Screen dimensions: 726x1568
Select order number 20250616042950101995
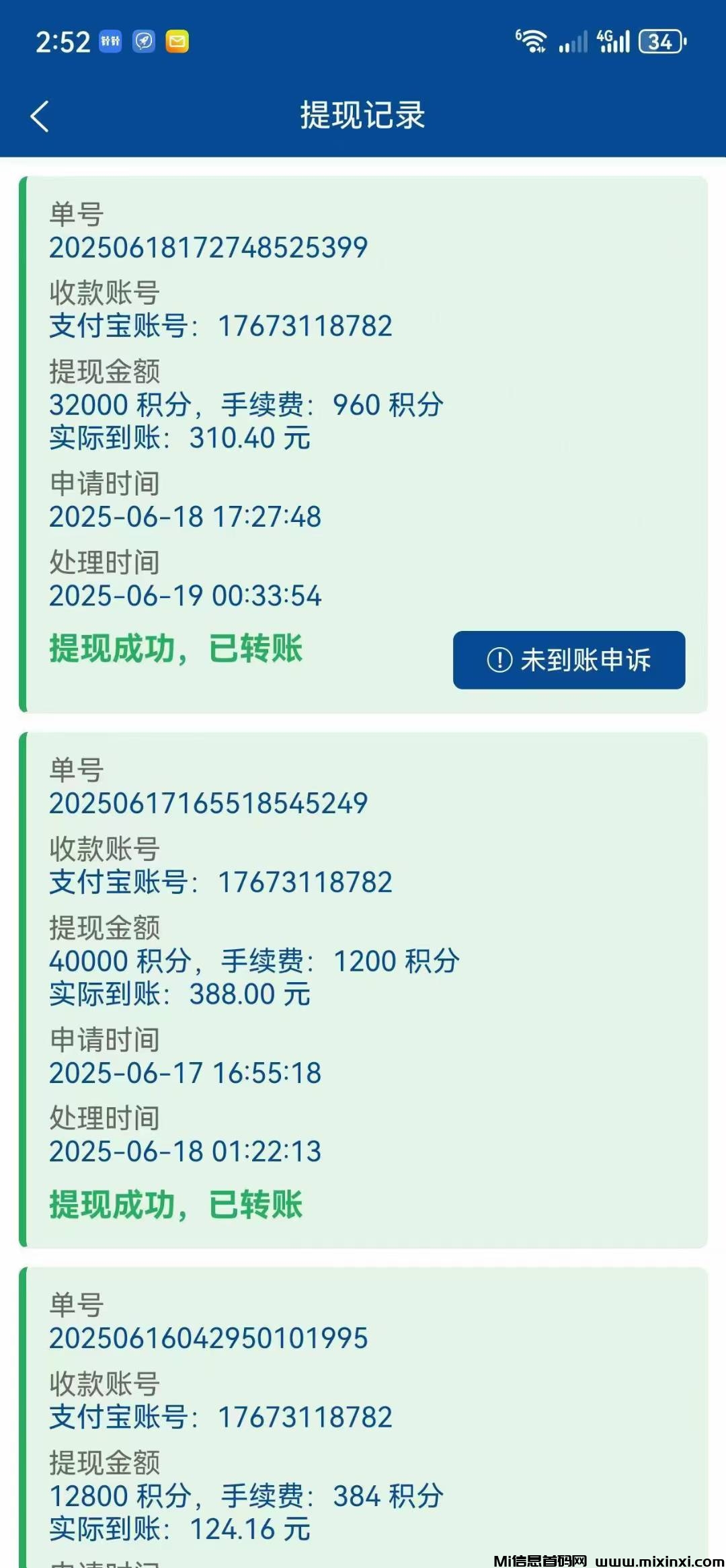208,1339
